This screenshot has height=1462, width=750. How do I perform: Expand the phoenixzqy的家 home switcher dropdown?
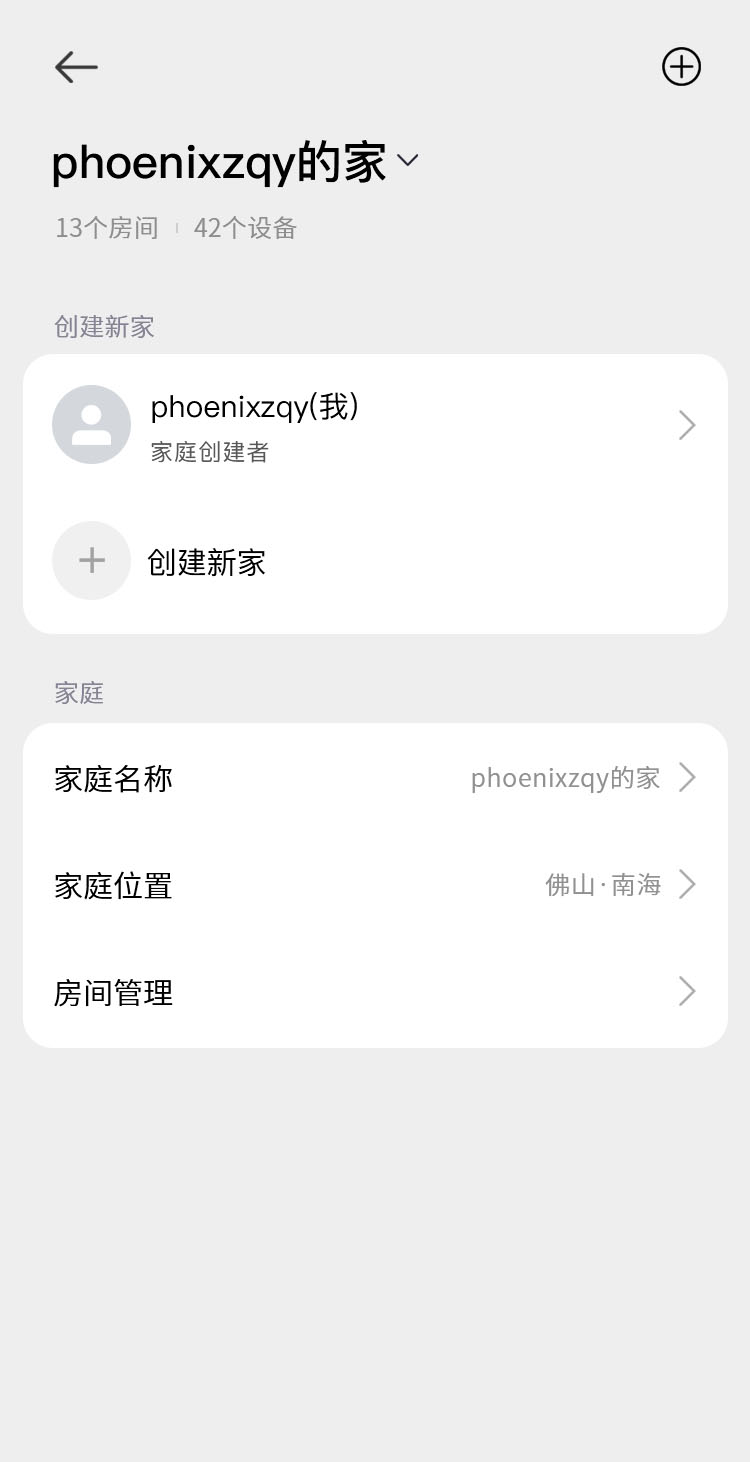(x=407, y=160)
